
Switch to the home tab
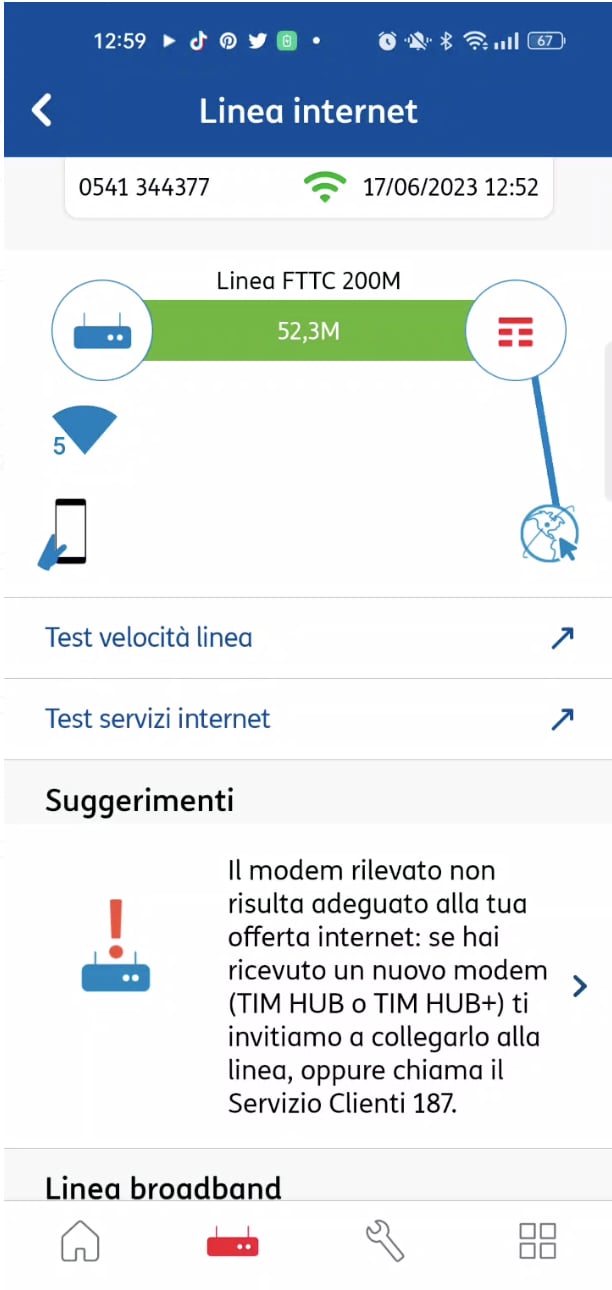pos(80,1241)
